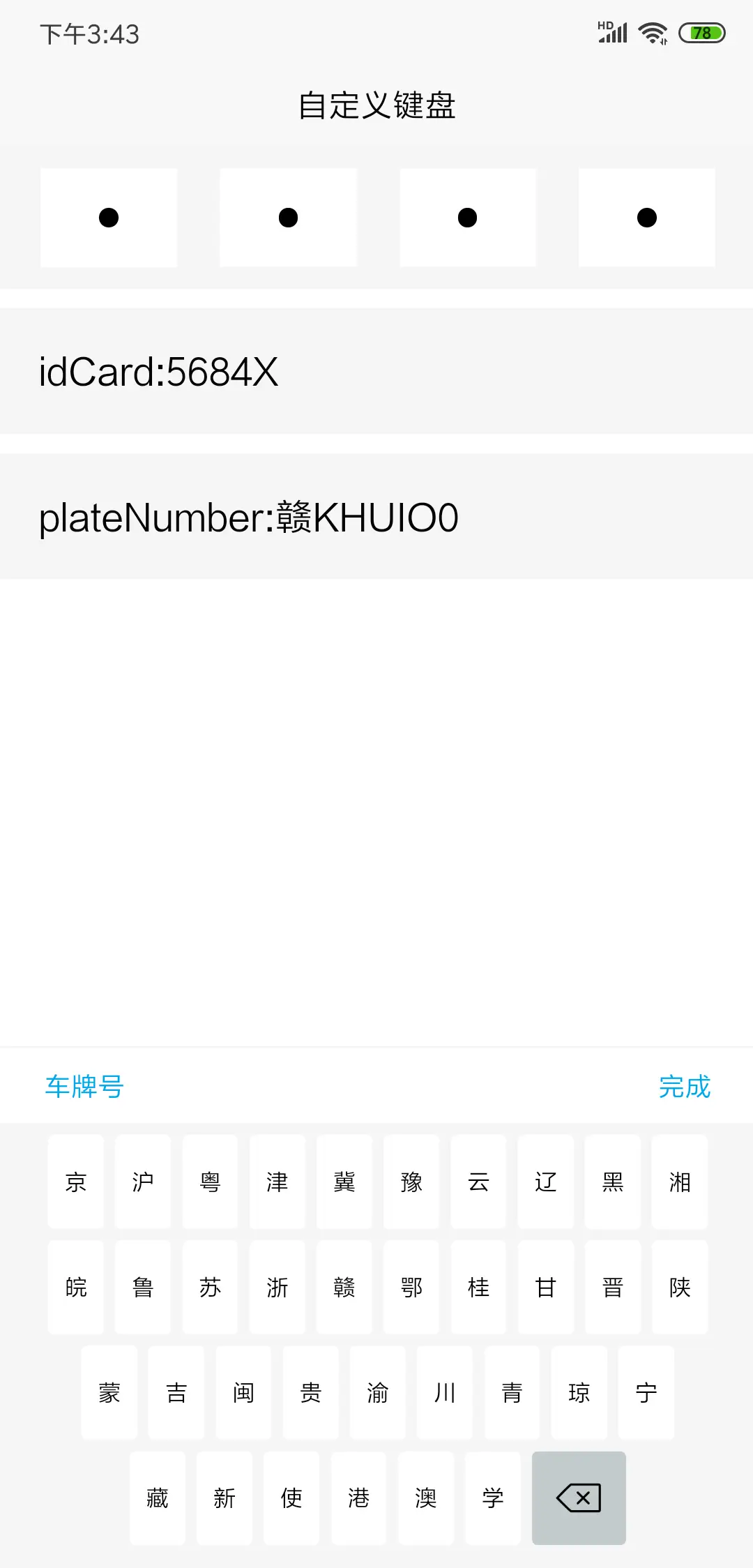Enter 赣 from the keyboard

click(x=344, y=1287)
